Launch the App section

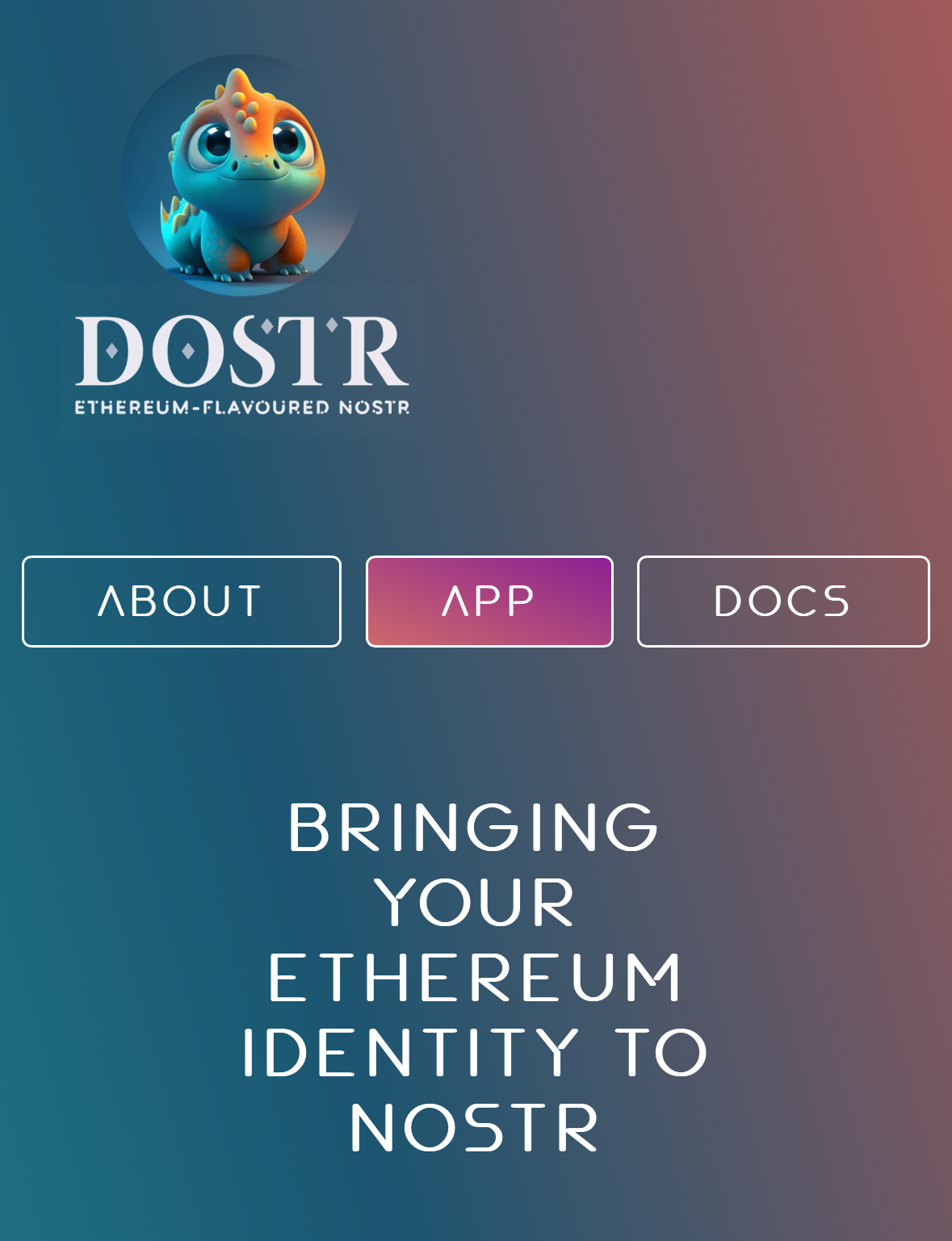point(489,602)
